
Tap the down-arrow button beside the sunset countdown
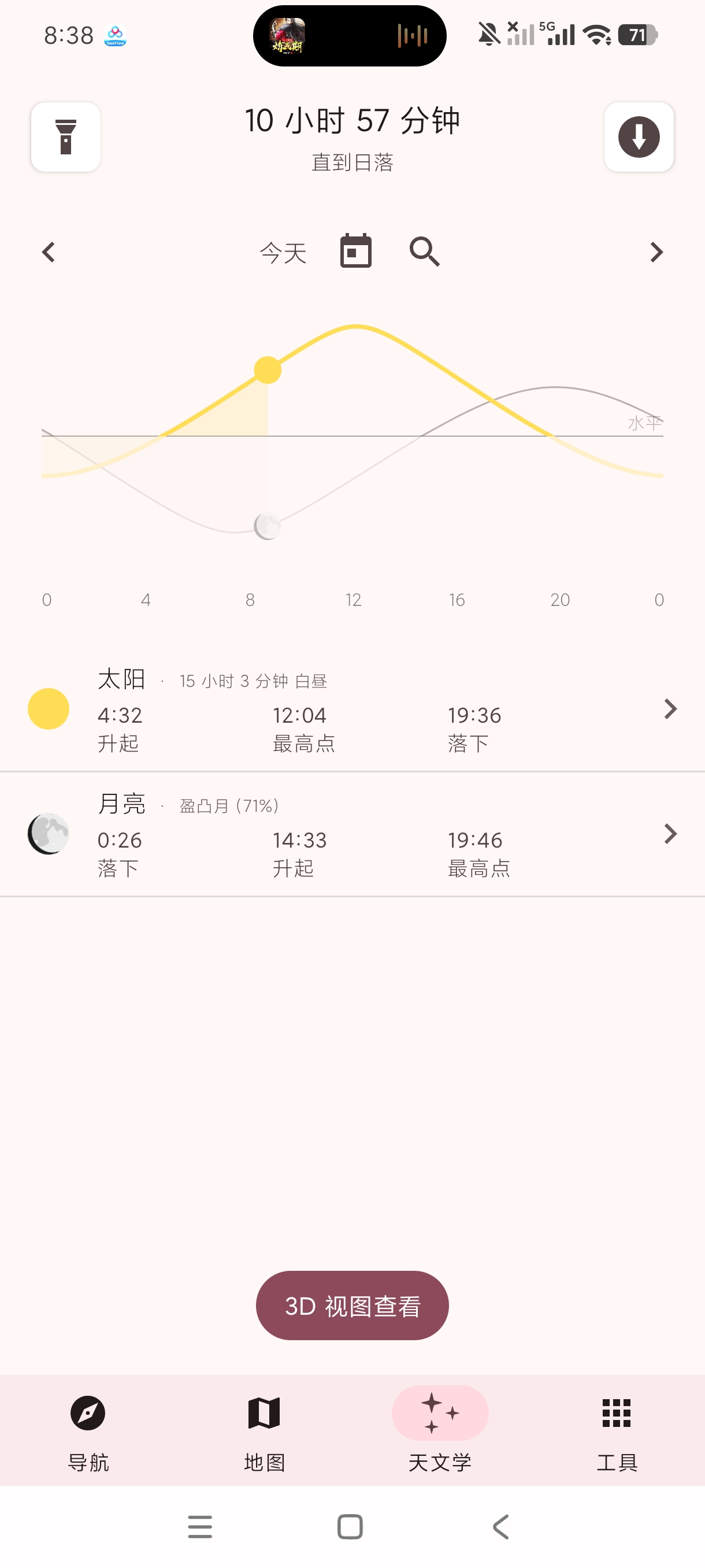[639, 137]
